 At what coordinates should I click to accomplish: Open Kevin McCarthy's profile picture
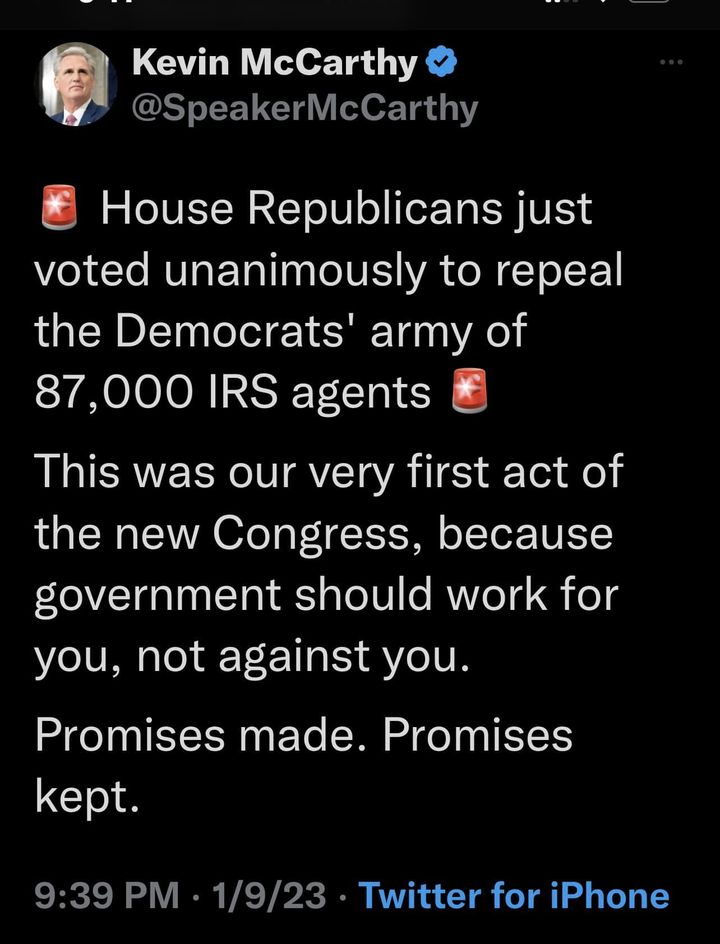point(77,85)
